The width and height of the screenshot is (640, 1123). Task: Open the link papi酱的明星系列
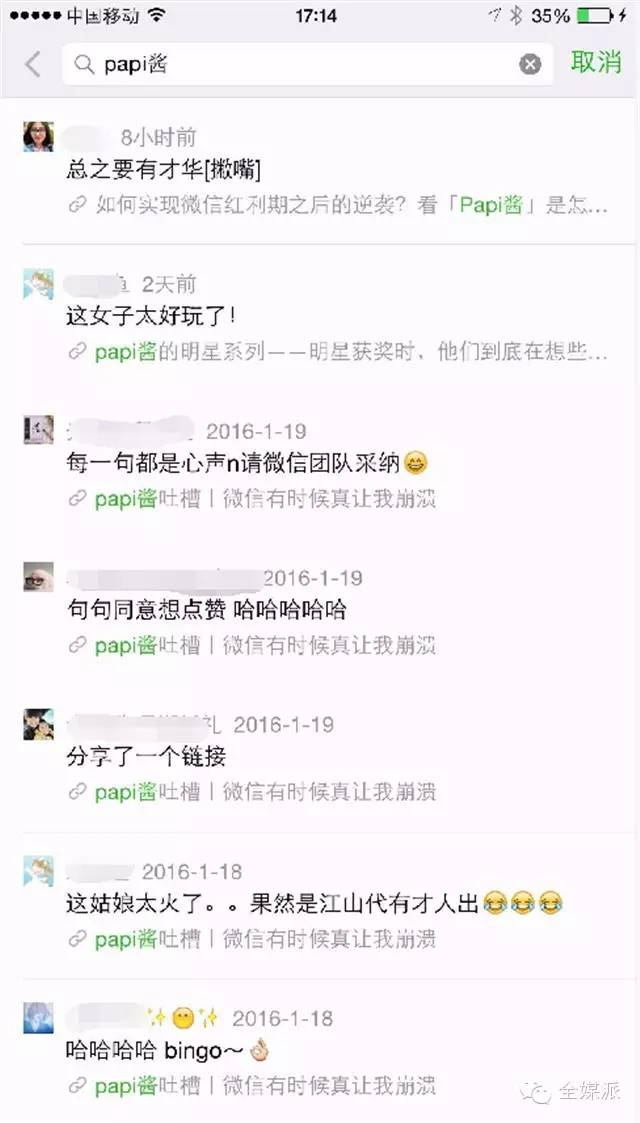(340, 352)
